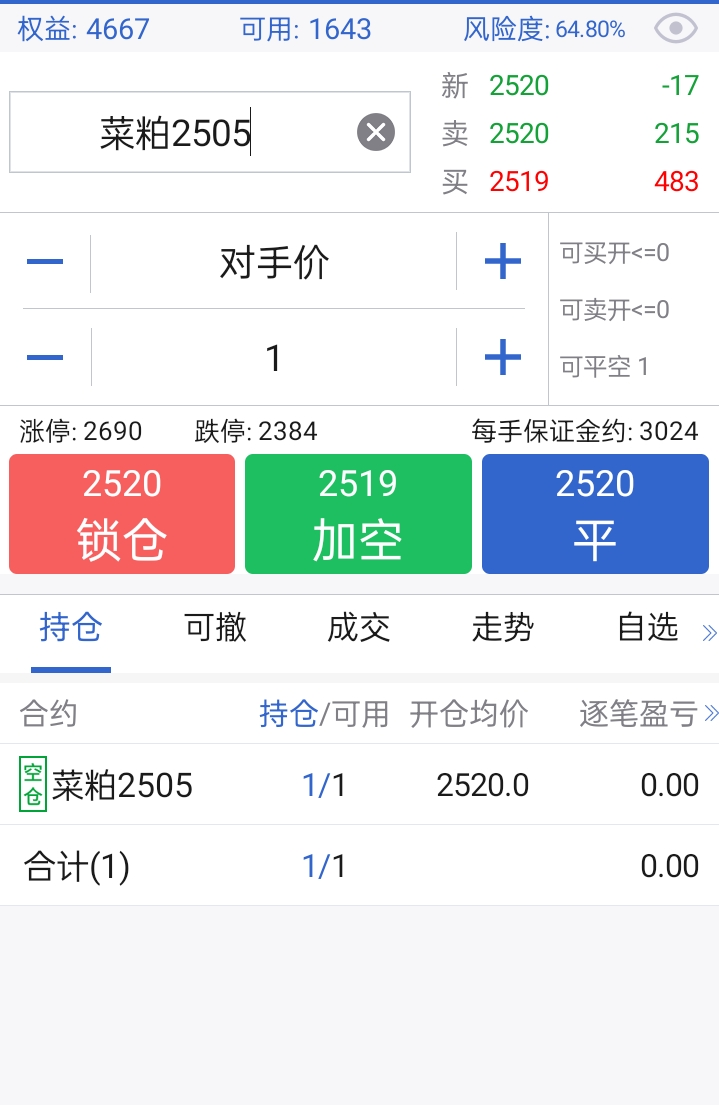Viewport: 719px width, 1105px height.
Task: Switch to the 成交 tab
Action: pos(358,628)
